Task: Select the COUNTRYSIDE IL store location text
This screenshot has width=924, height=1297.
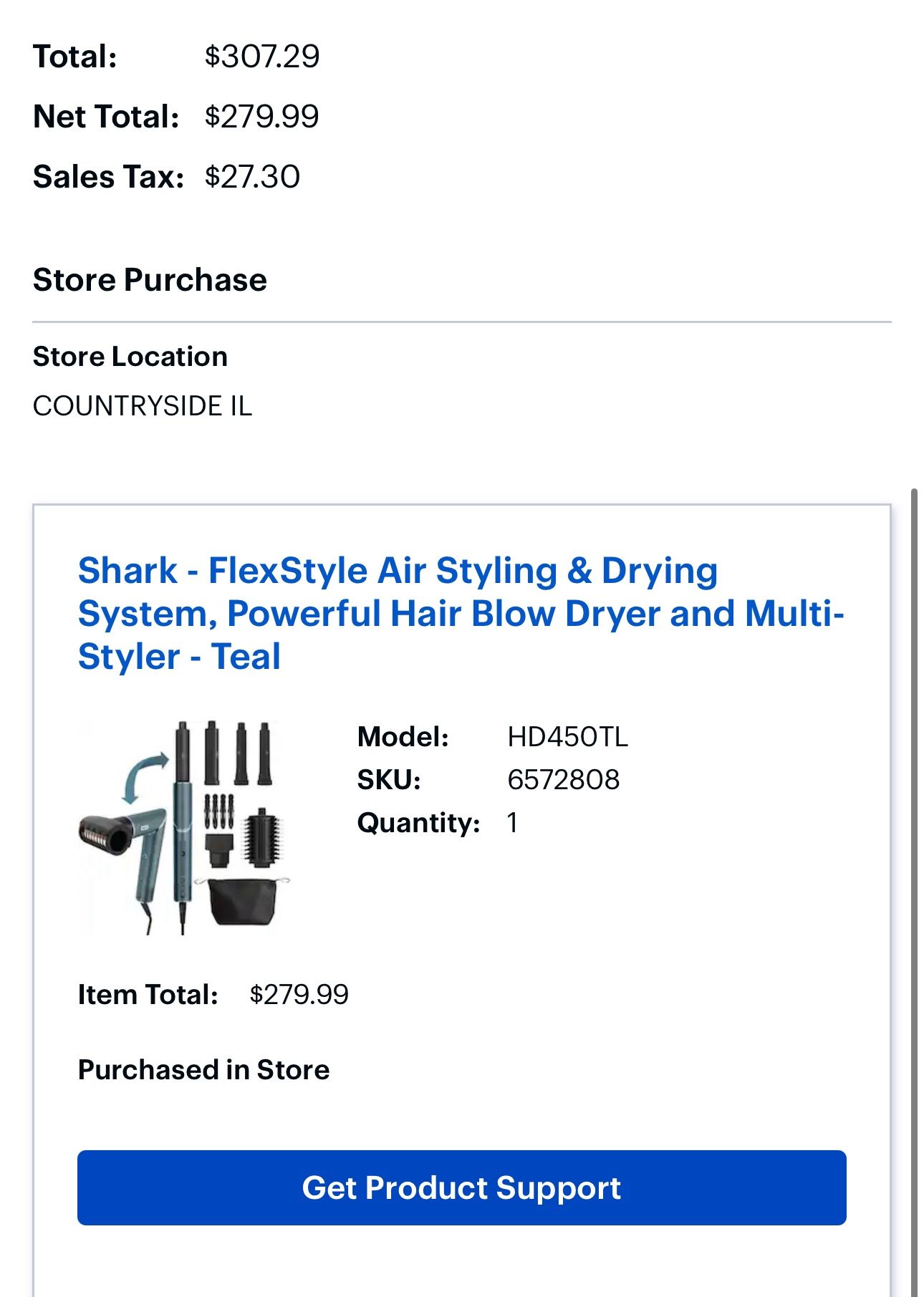Action: tap(142, 406)
